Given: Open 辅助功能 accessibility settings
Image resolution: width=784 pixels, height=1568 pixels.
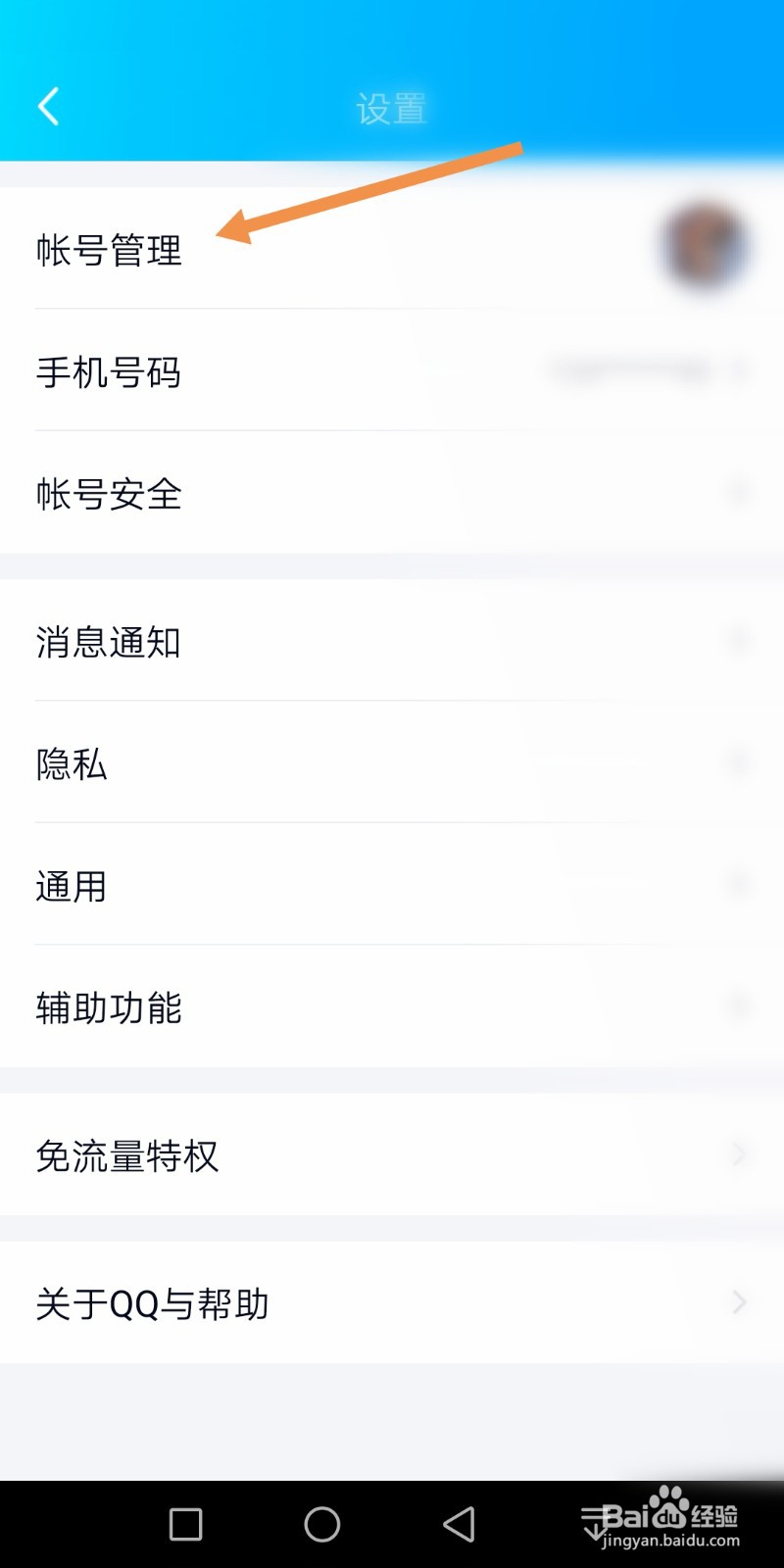Looking at the screenshot, I should tap(108, 1007).
